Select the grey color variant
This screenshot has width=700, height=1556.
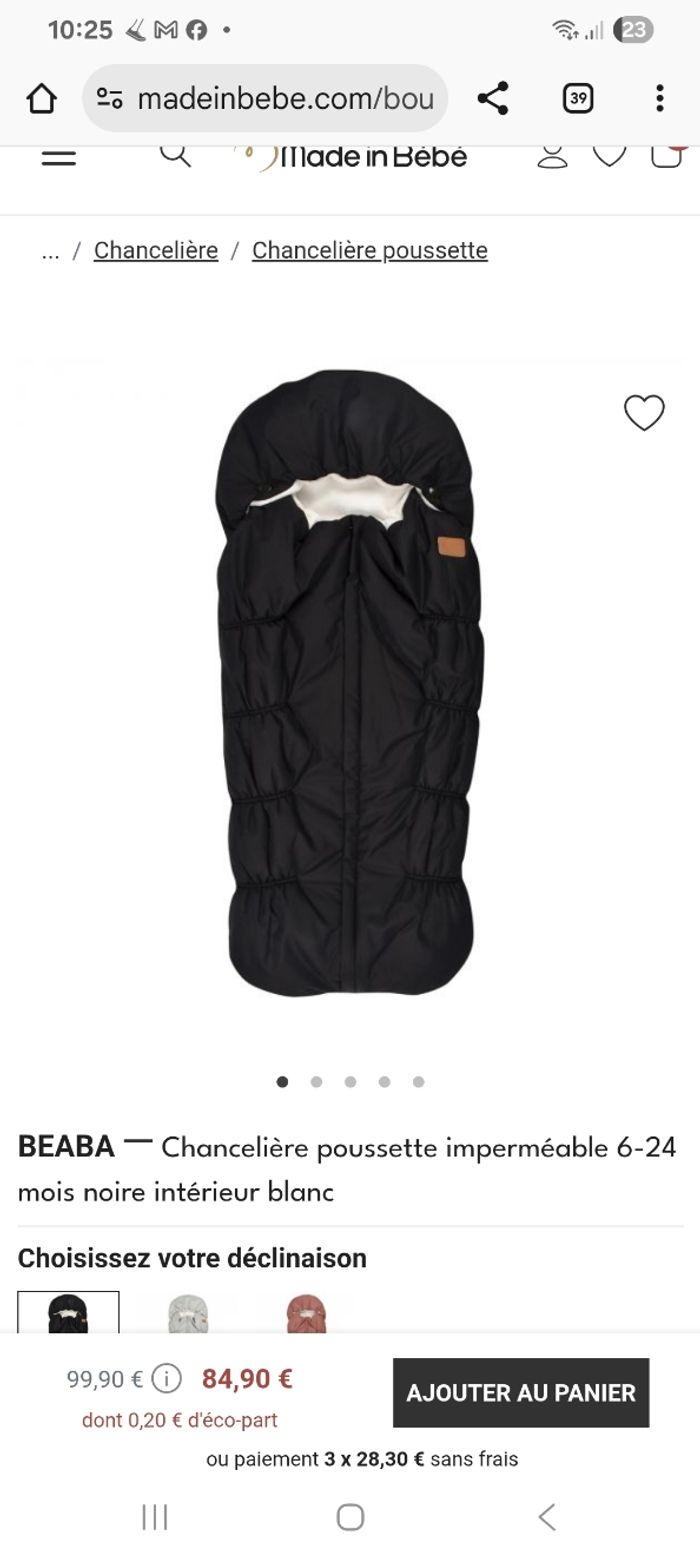187,1312
